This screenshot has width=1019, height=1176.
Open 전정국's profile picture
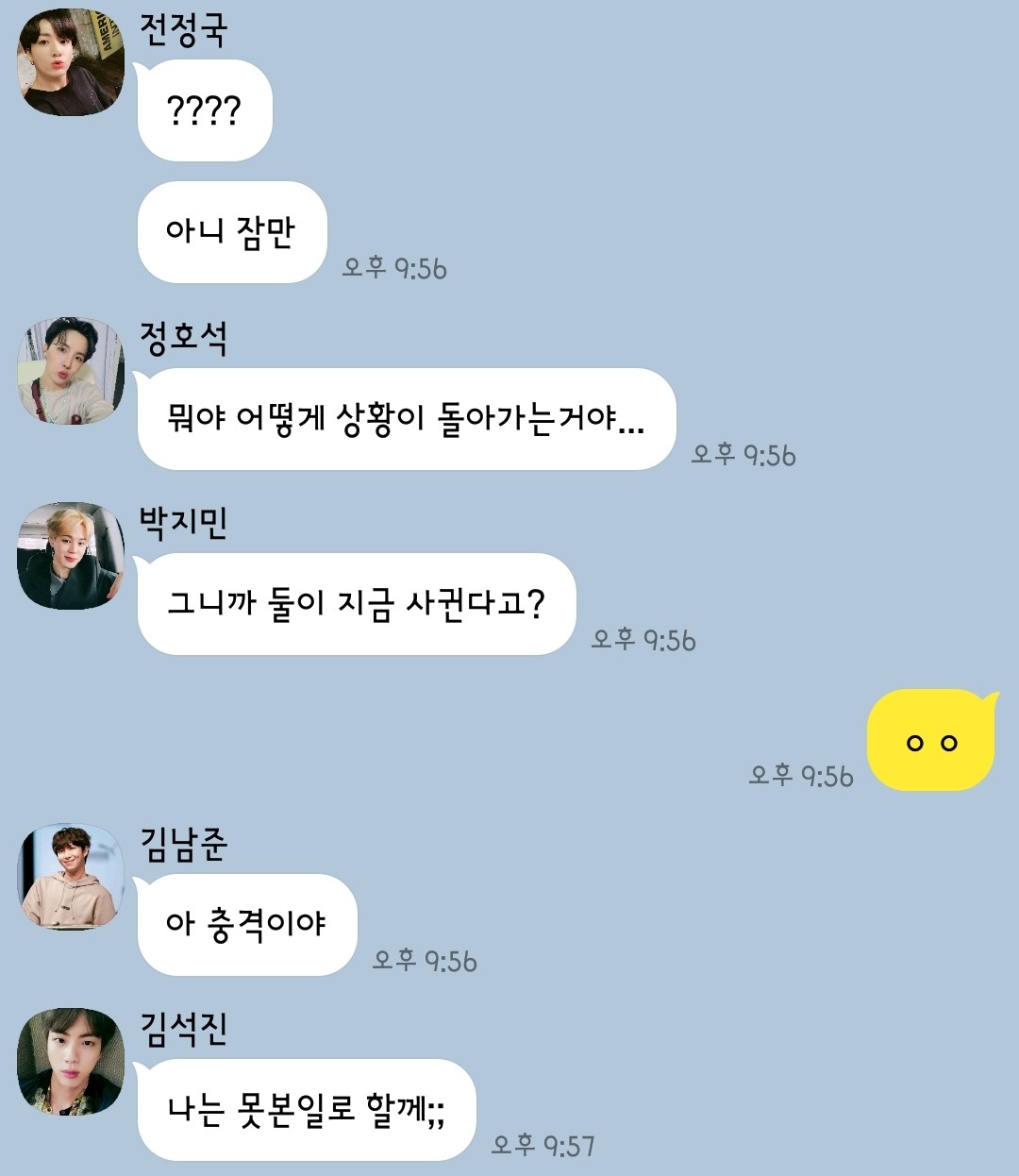point(71,62)
